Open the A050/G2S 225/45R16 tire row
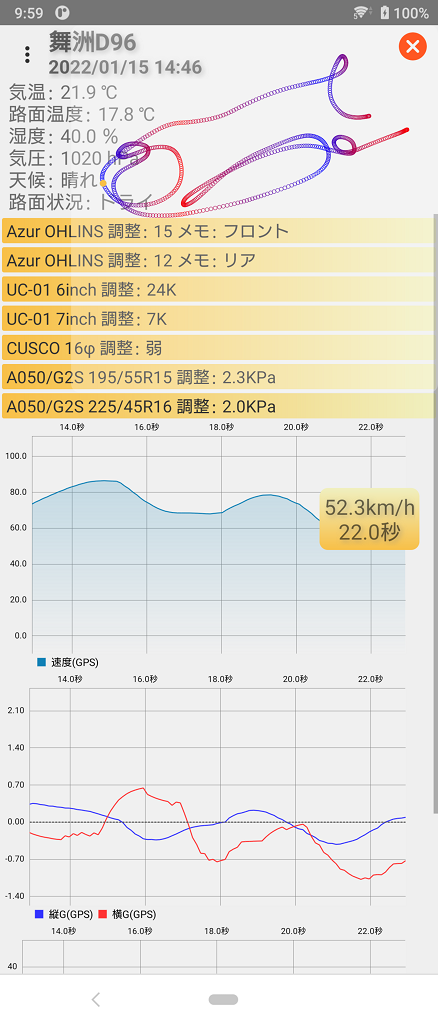 click(x=218, y=406)
